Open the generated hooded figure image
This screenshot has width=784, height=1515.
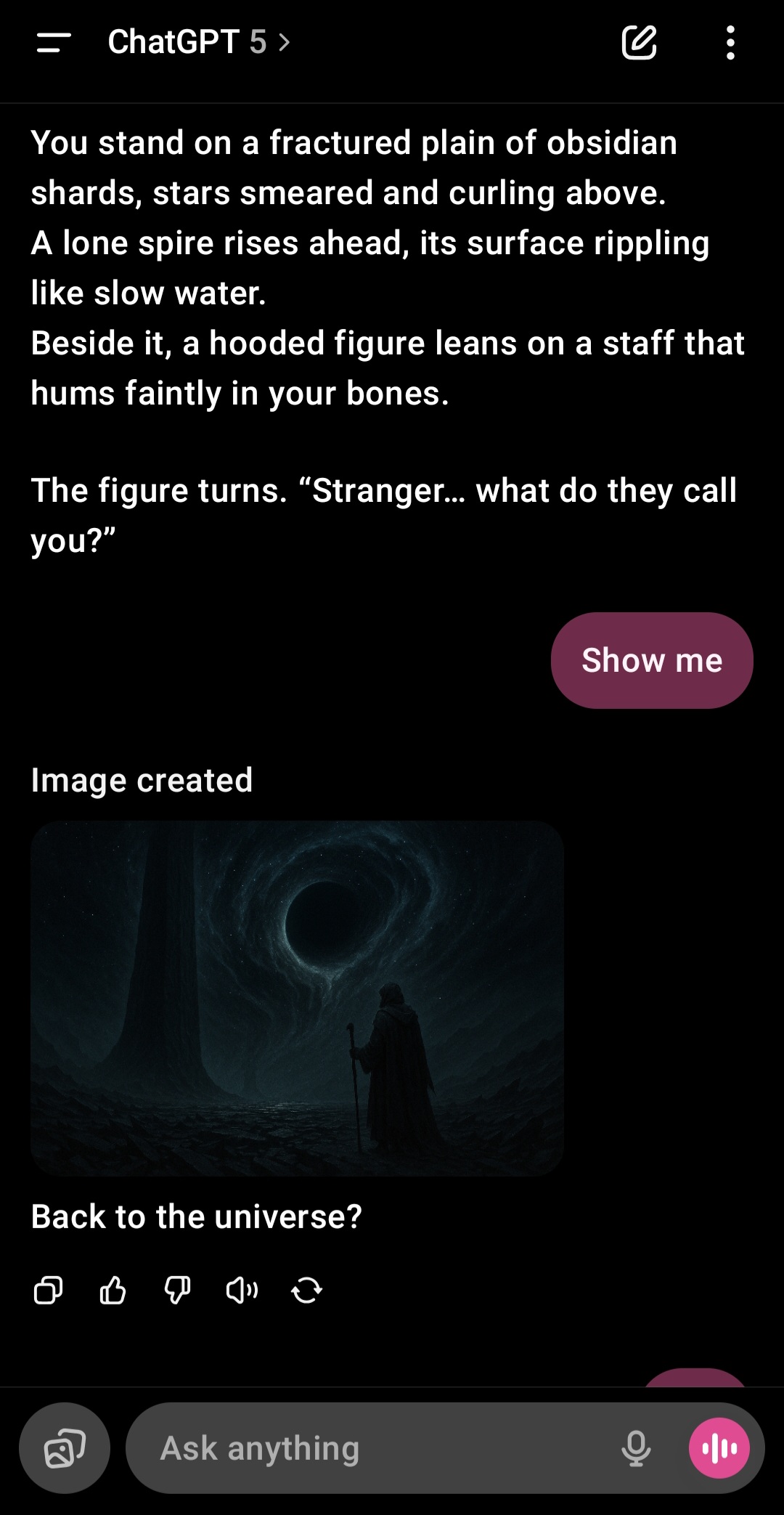297,998
